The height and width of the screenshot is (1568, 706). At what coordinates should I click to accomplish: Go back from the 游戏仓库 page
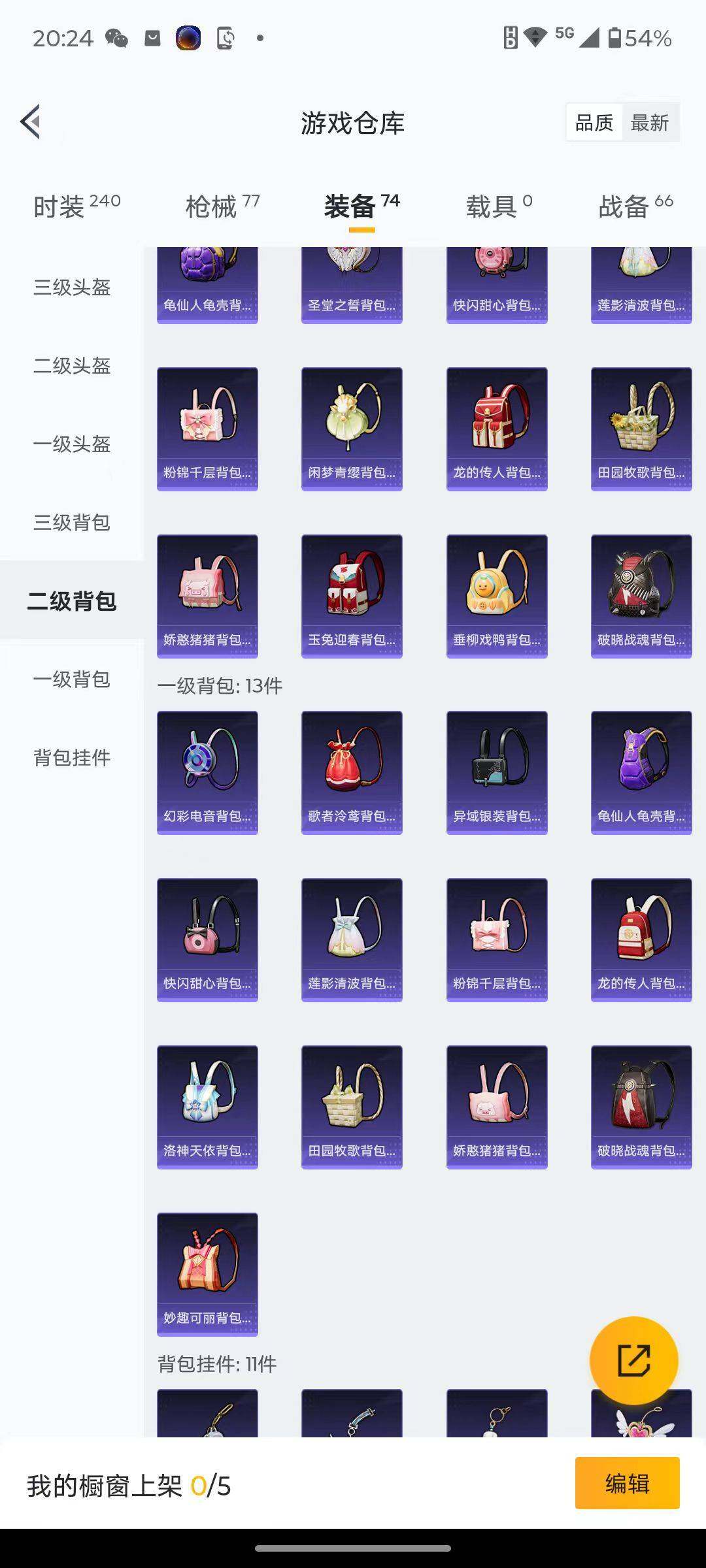pos(31,122)
